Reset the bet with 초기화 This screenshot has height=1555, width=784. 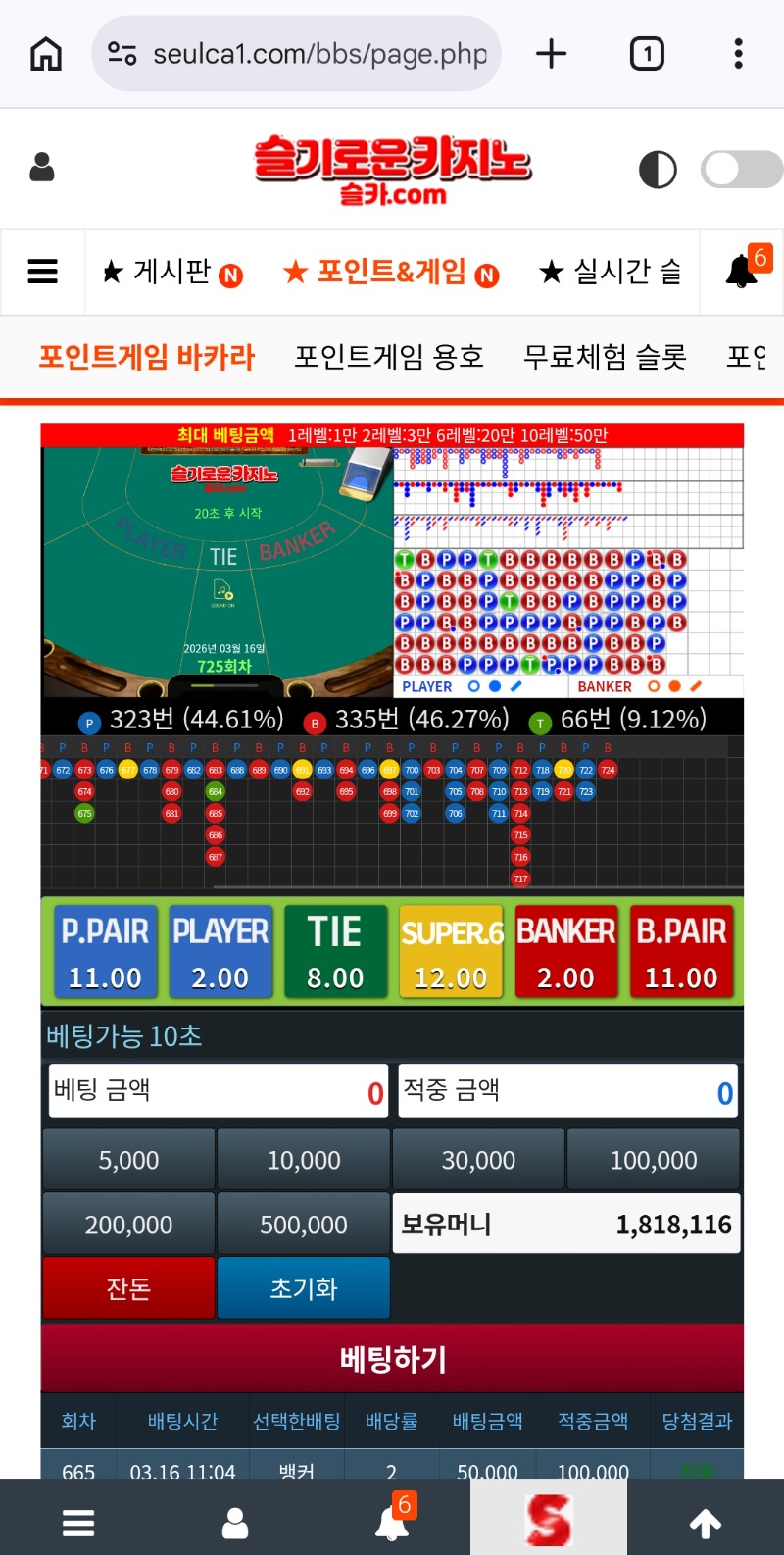pos(304,1288)
